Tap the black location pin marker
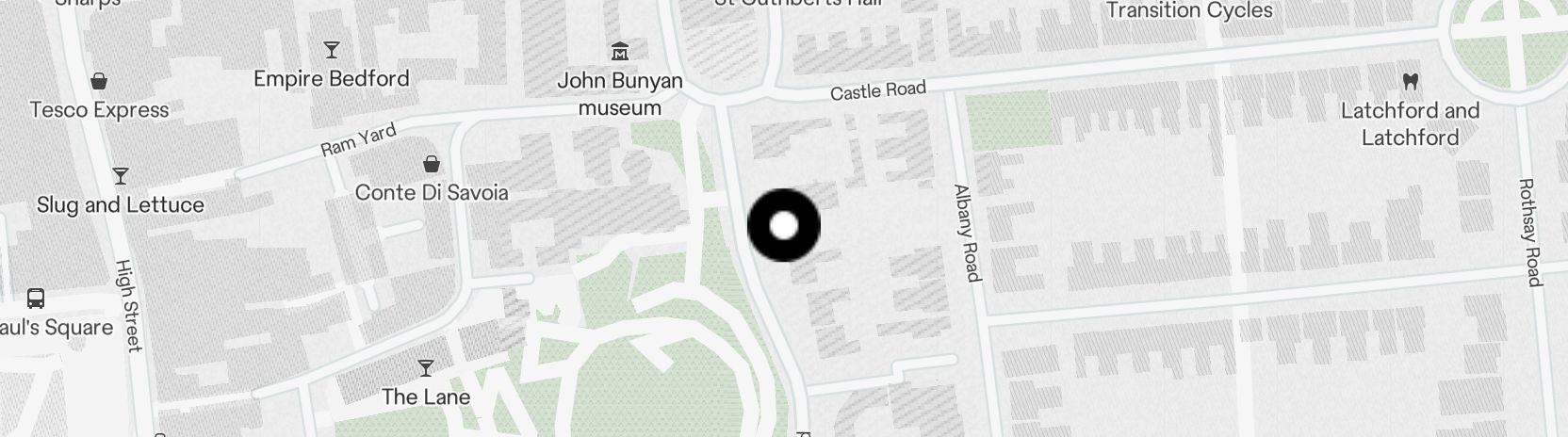Viewport: 1568px width, 437px height. [x=783, y=226]
